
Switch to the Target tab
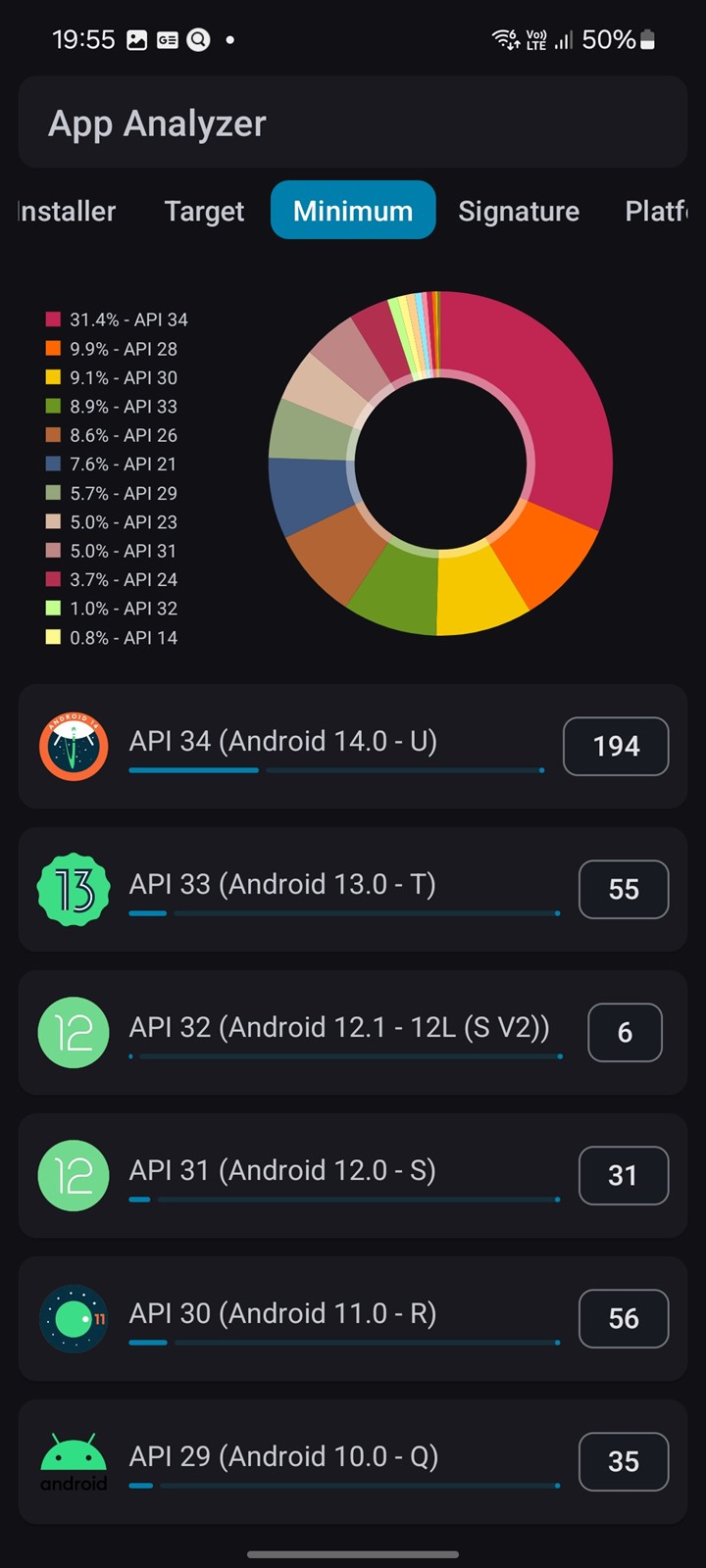pos(204,211)
